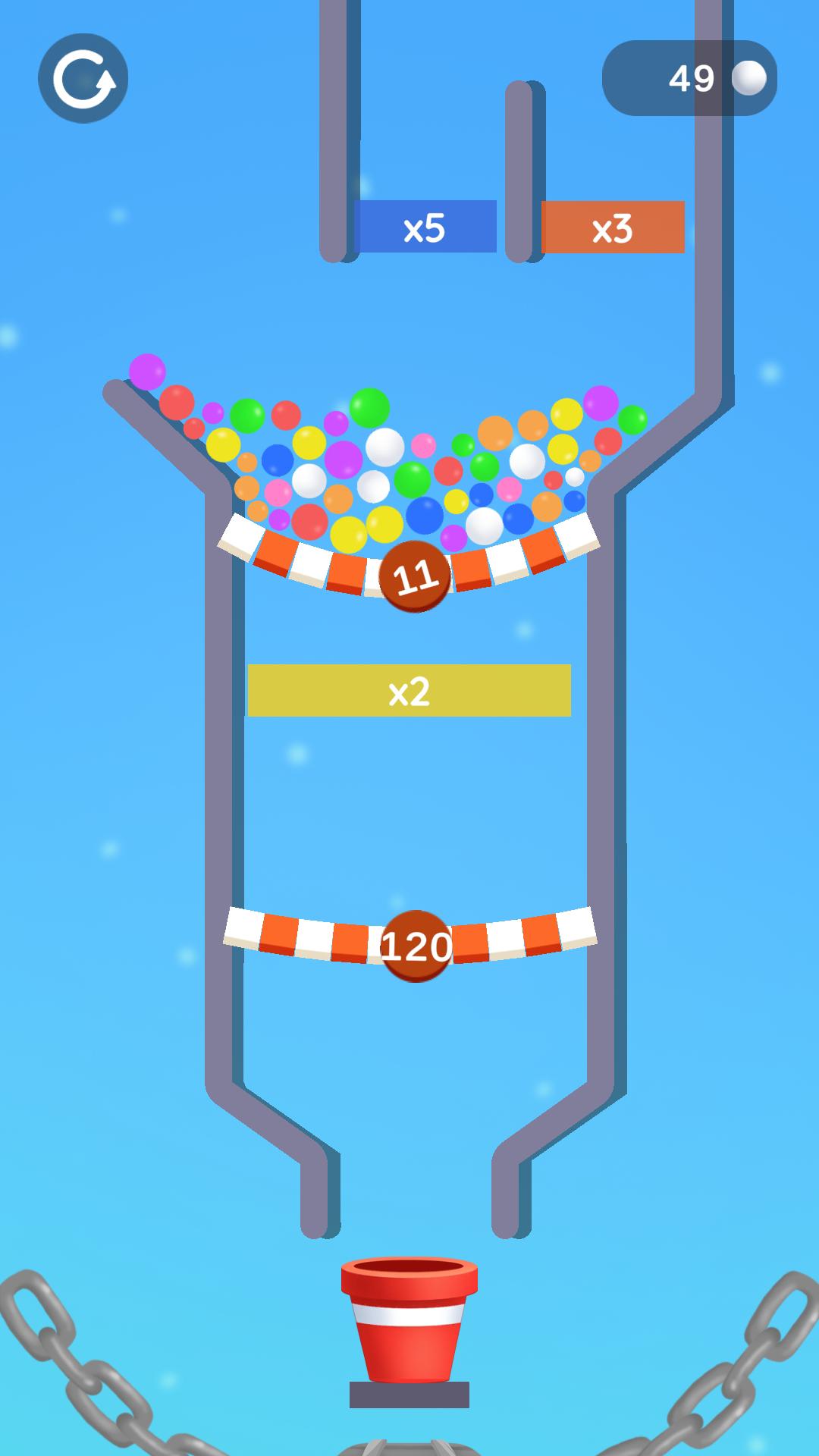Viewport: 819px width, 1456px height.
Task: Tap the orange pin labeled 11
Action: (415, 577)
